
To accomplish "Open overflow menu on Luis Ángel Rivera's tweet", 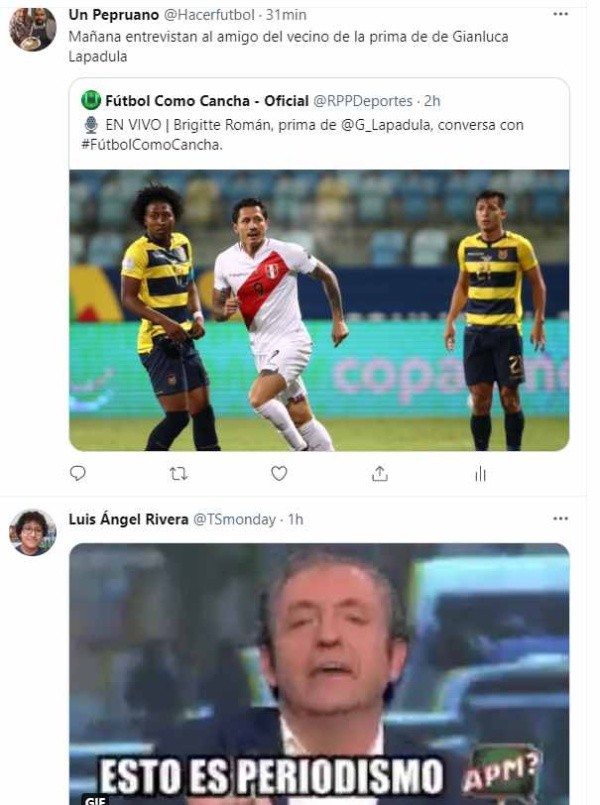I will tap(560, 519).
